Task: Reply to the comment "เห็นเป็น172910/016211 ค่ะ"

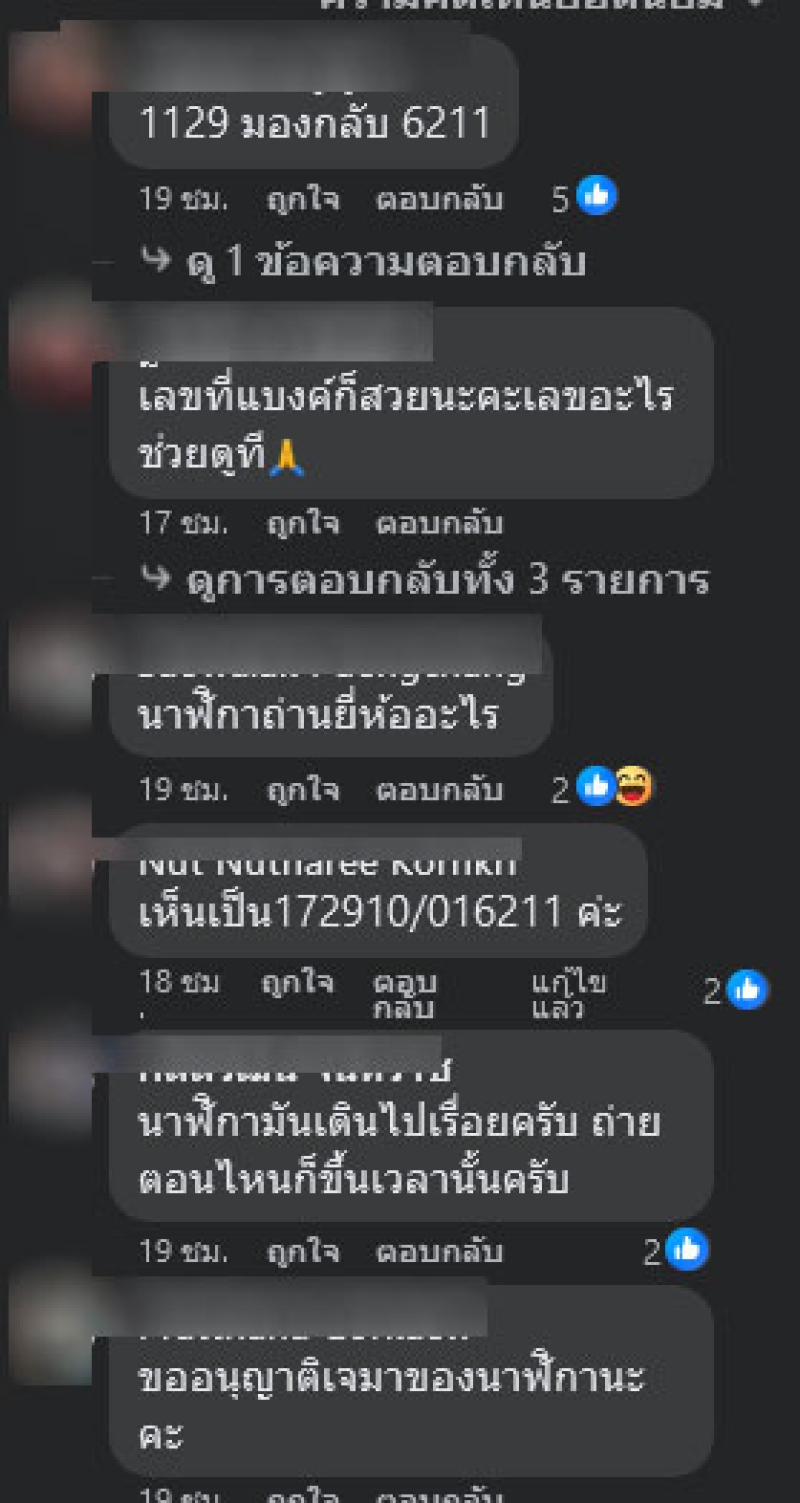Action: (404, 995)
